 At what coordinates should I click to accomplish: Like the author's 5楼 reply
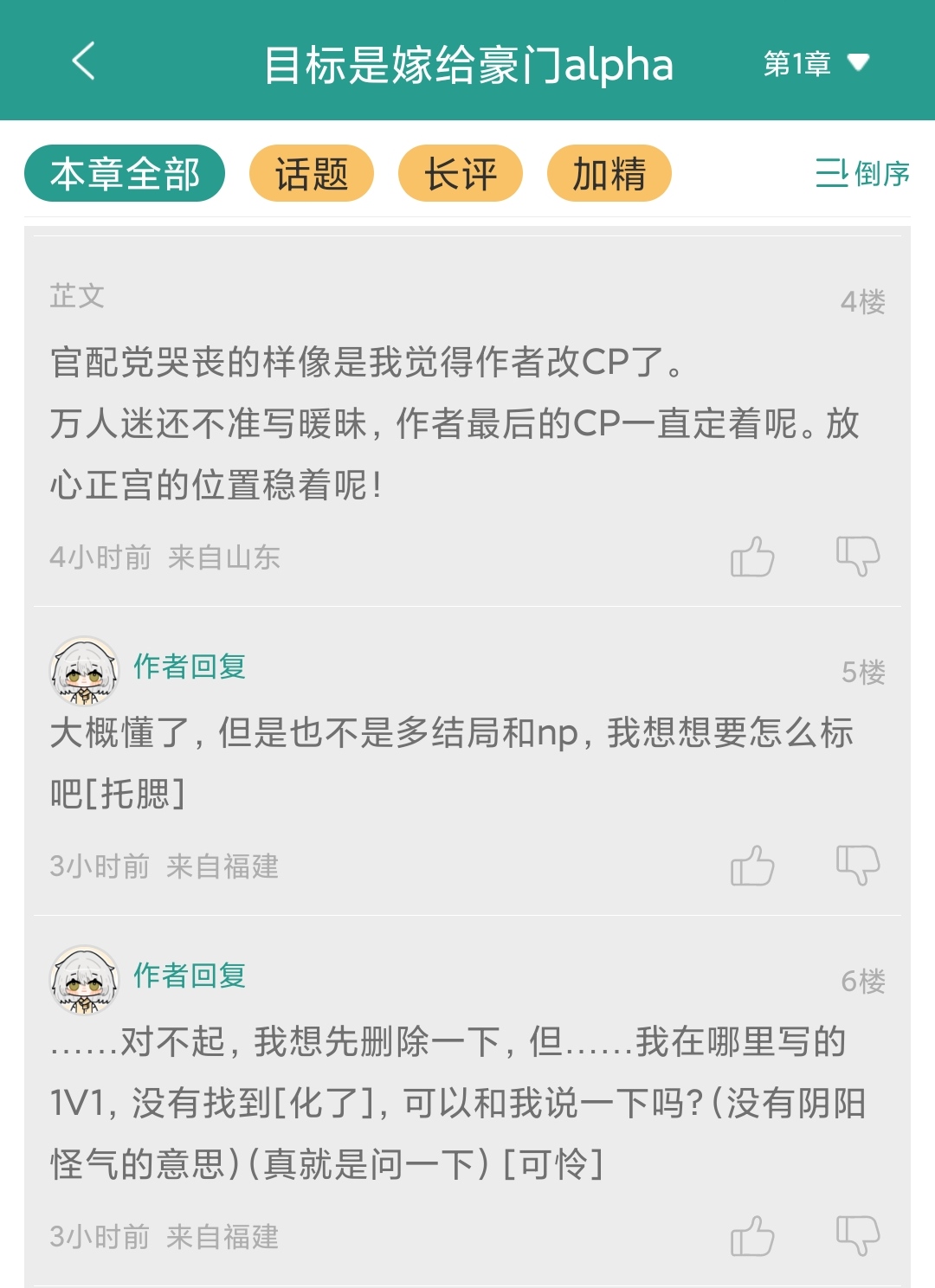751,866
